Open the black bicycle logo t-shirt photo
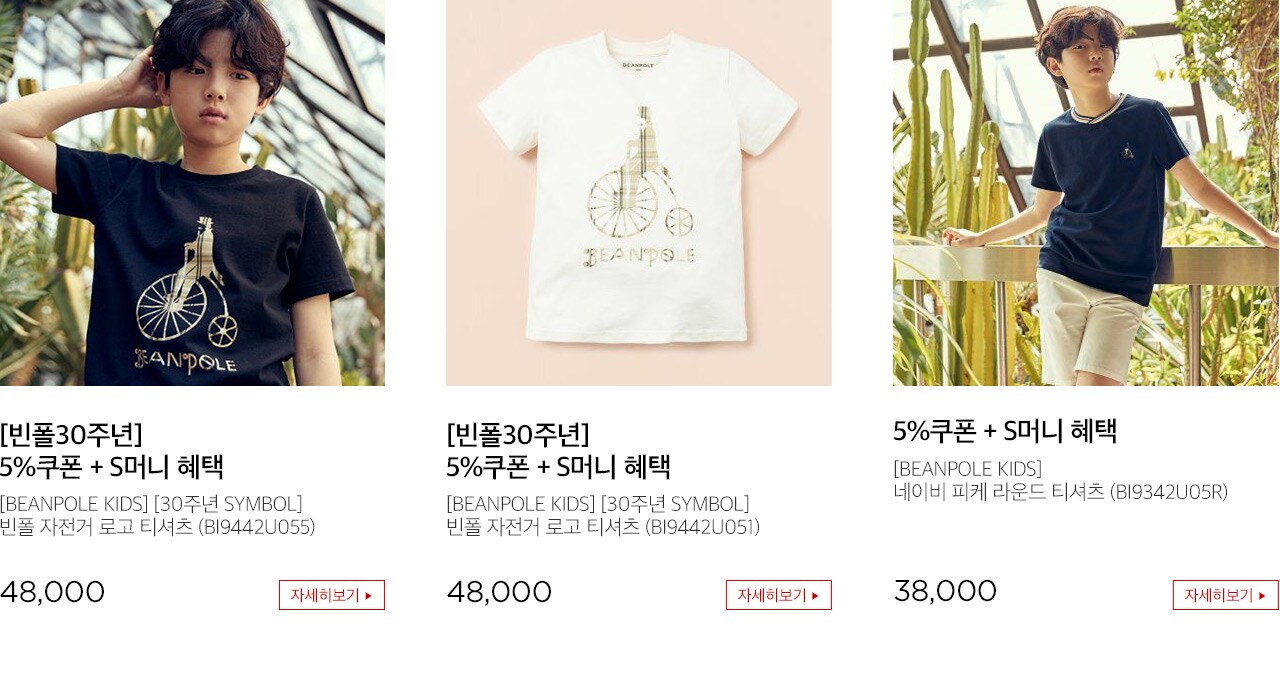This screenshot has height=690, width=1280. 192,192
